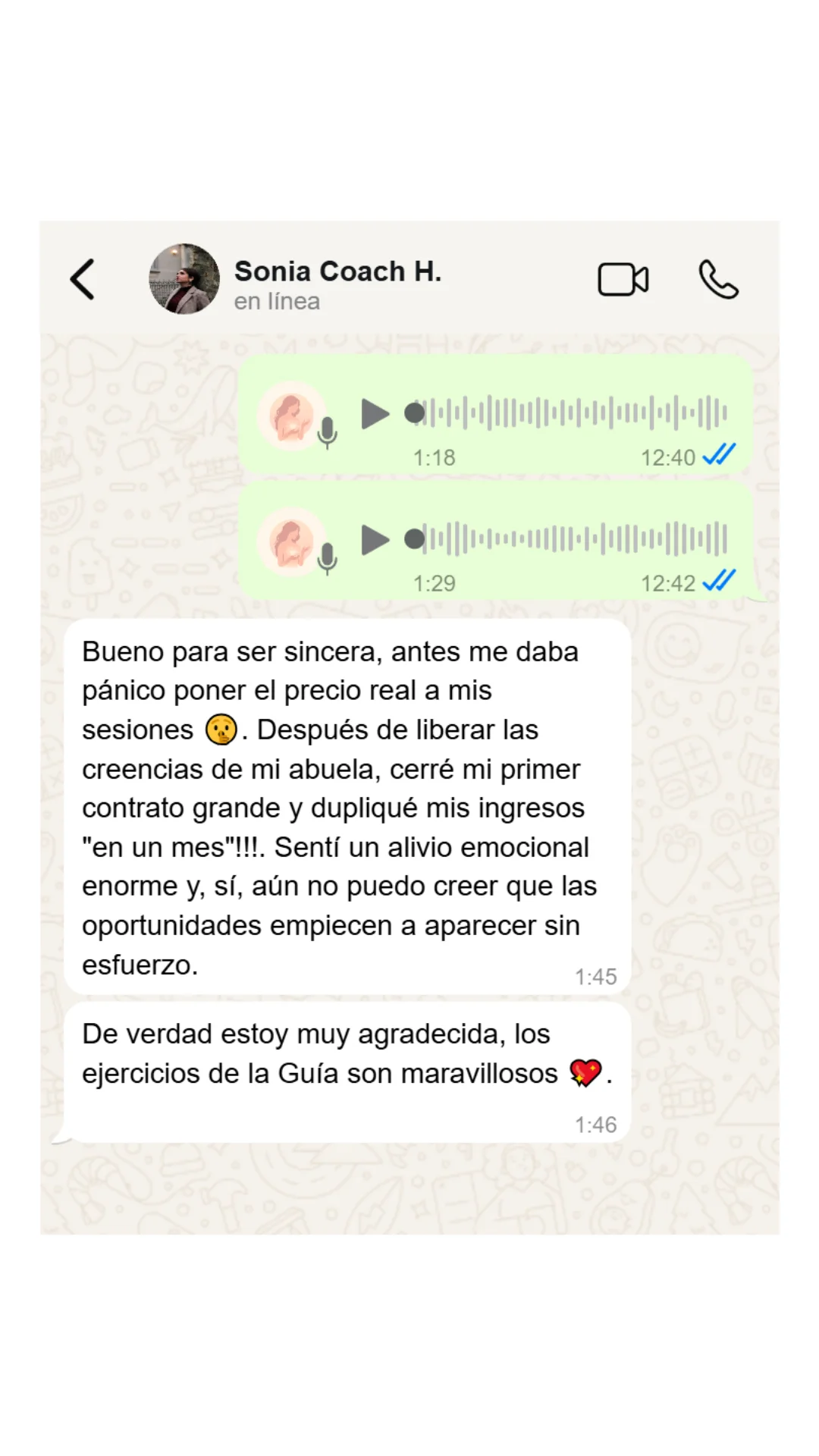Screen dimensions: 819x1456
Task: Start a video call with Sonia Coach H.
Action: pos(623,278)
